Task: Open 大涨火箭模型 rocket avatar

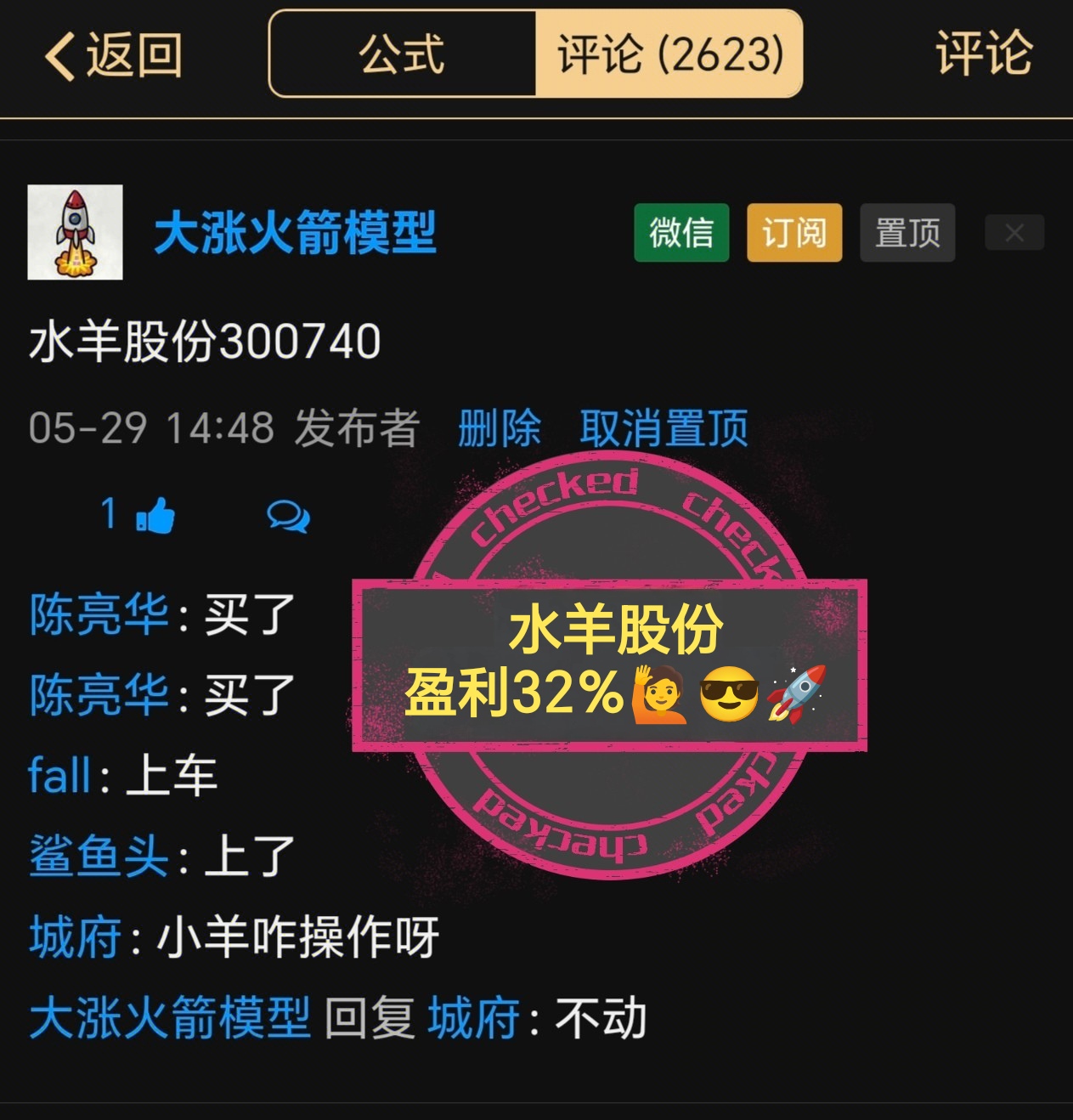Action: pyautogui.click(x=75, y=232)
